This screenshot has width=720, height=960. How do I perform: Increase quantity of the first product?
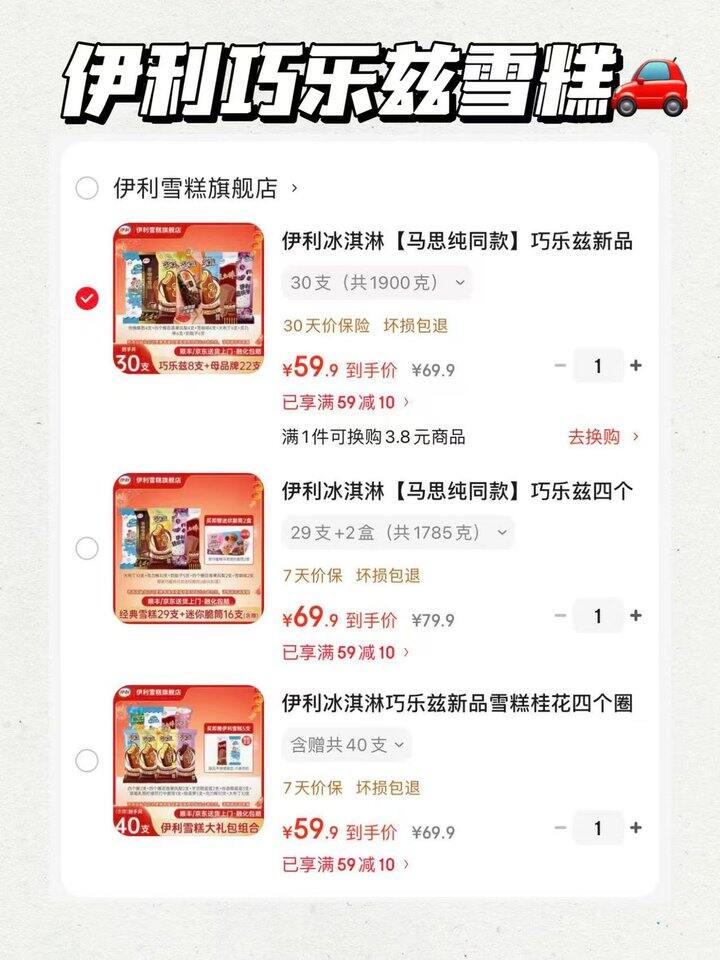click(x=638, y=367)
